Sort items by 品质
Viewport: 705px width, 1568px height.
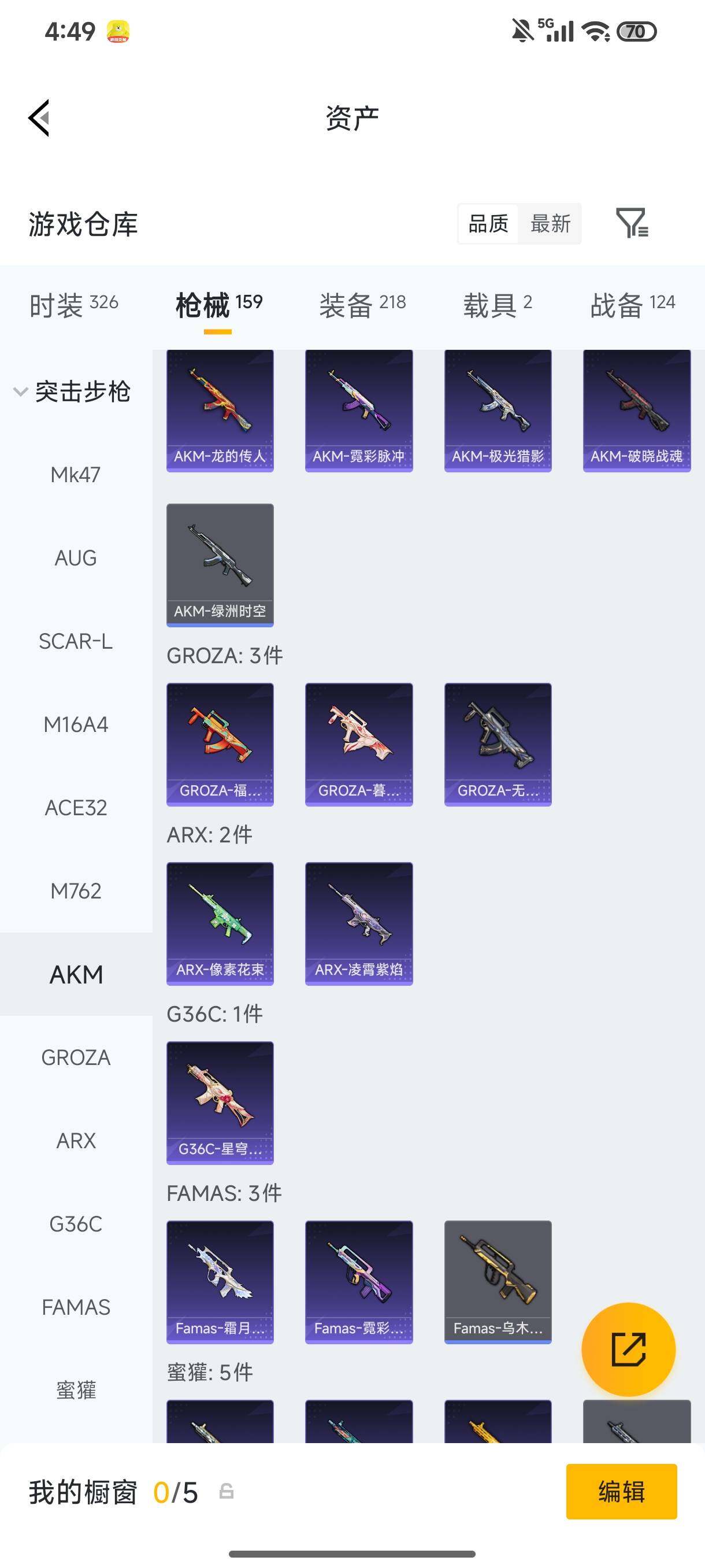point(488,224)
